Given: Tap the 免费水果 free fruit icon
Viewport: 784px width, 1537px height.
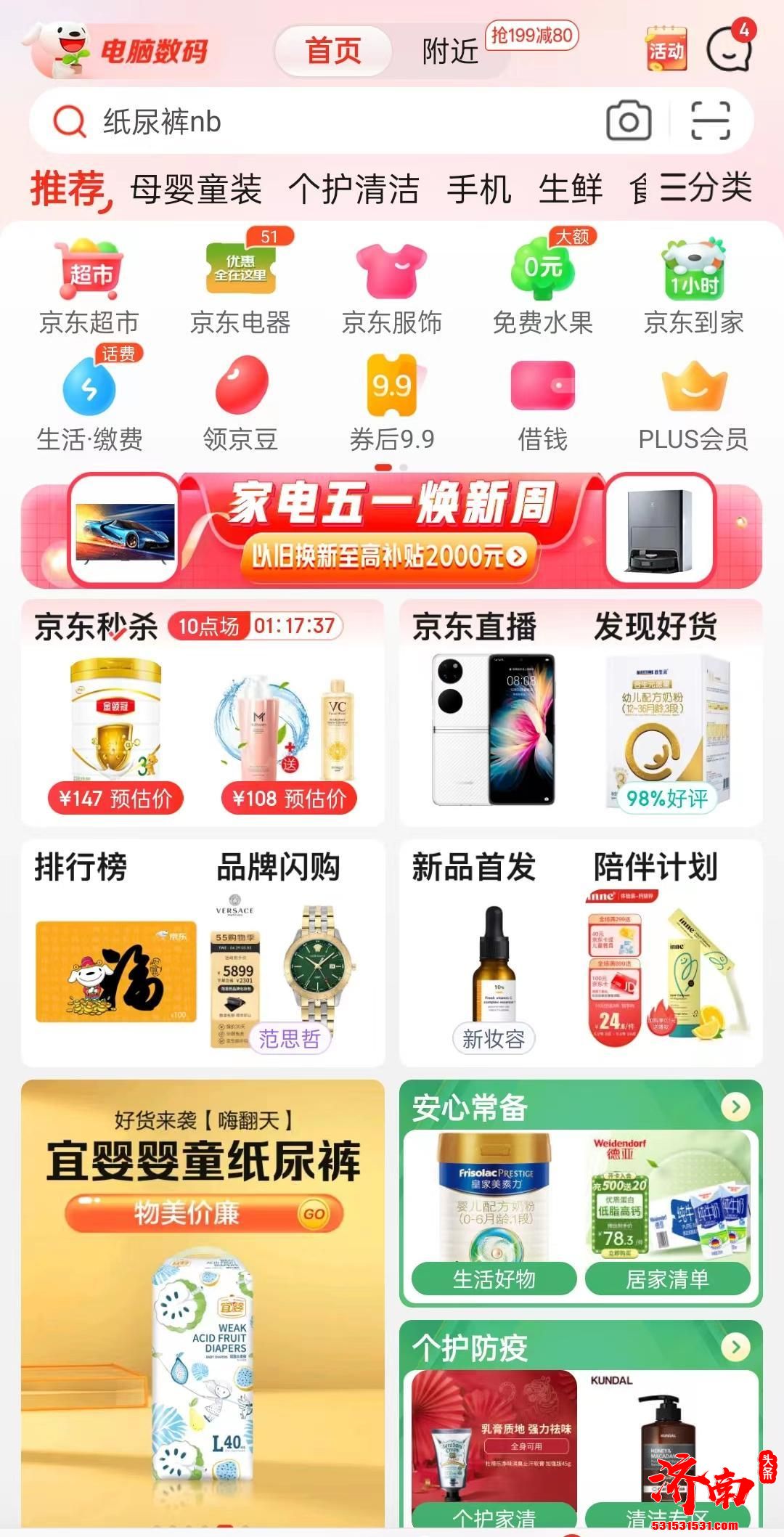Looking at the screenshot, I should [543, 272].
